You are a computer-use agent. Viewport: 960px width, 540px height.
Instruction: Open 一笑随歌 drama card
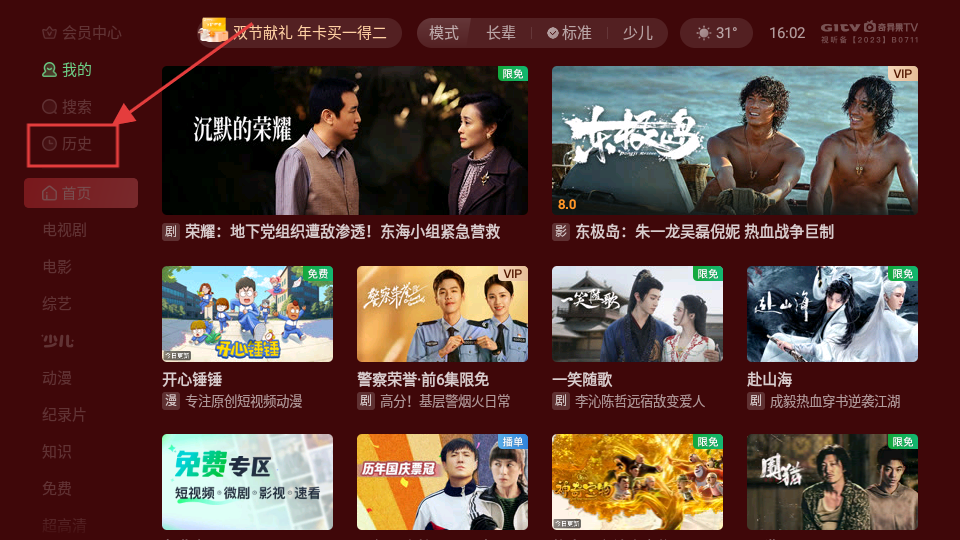click(x=637, y=314)
